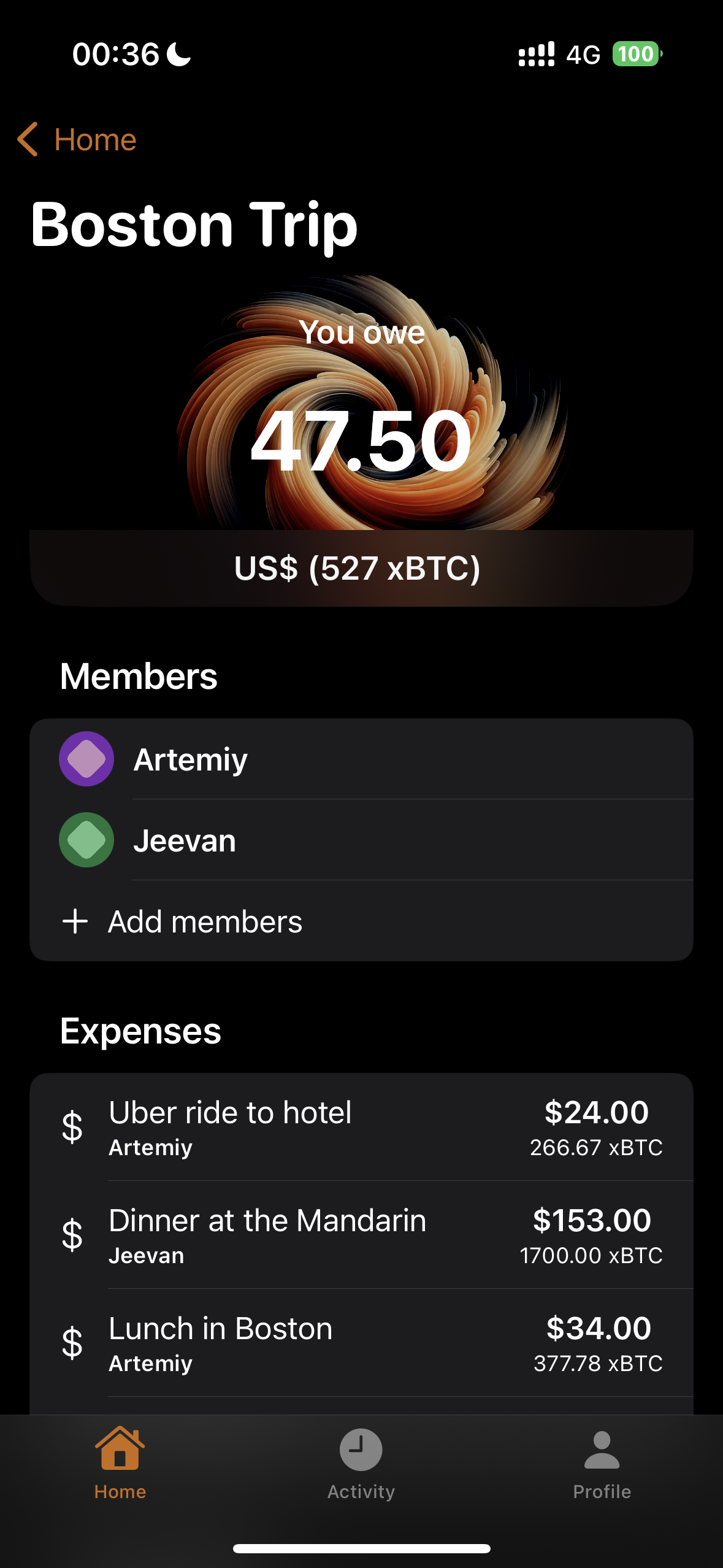The height and width of the screenshot is (1568, 723).
Task: Open member Artemiy
Action: tap(361, 759)
